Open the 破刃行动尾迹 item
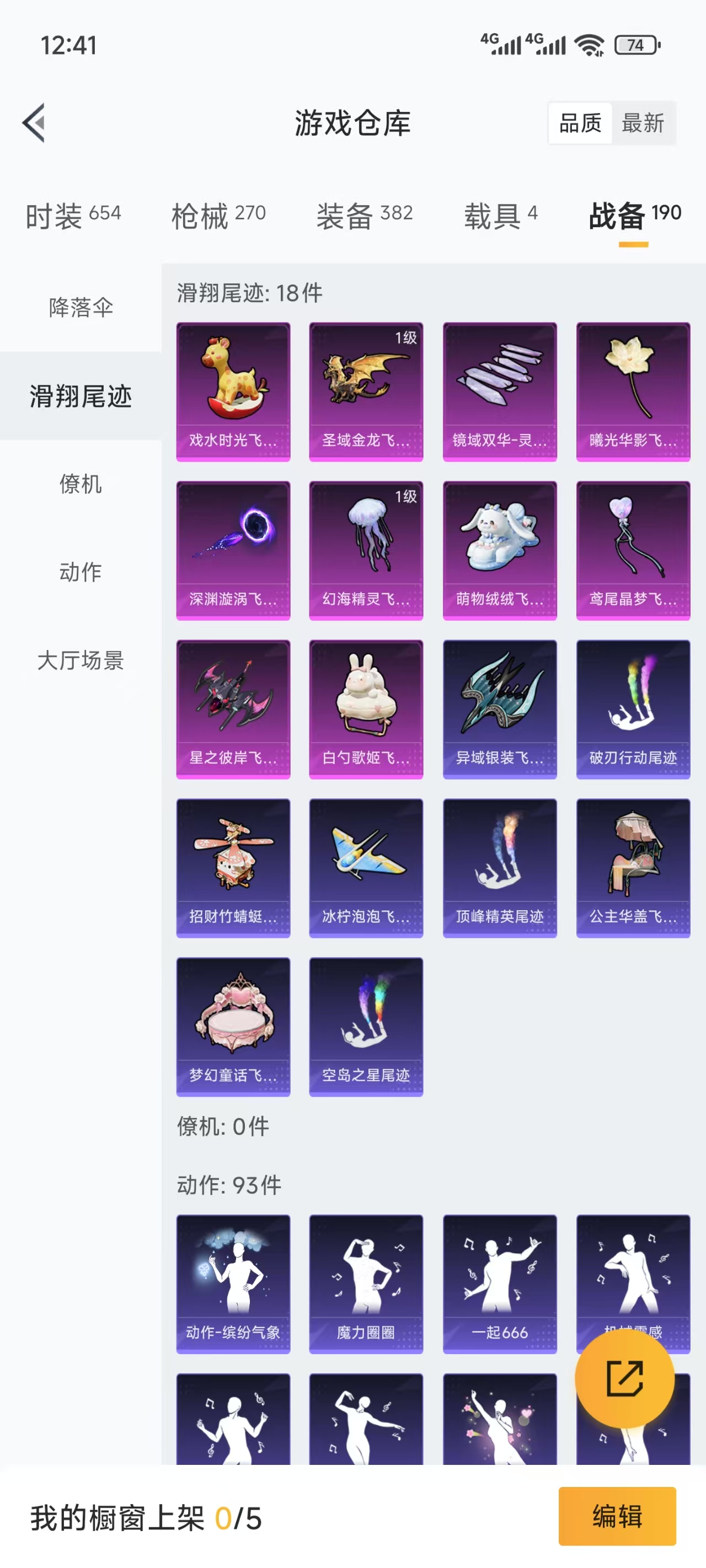 (633, 709)
